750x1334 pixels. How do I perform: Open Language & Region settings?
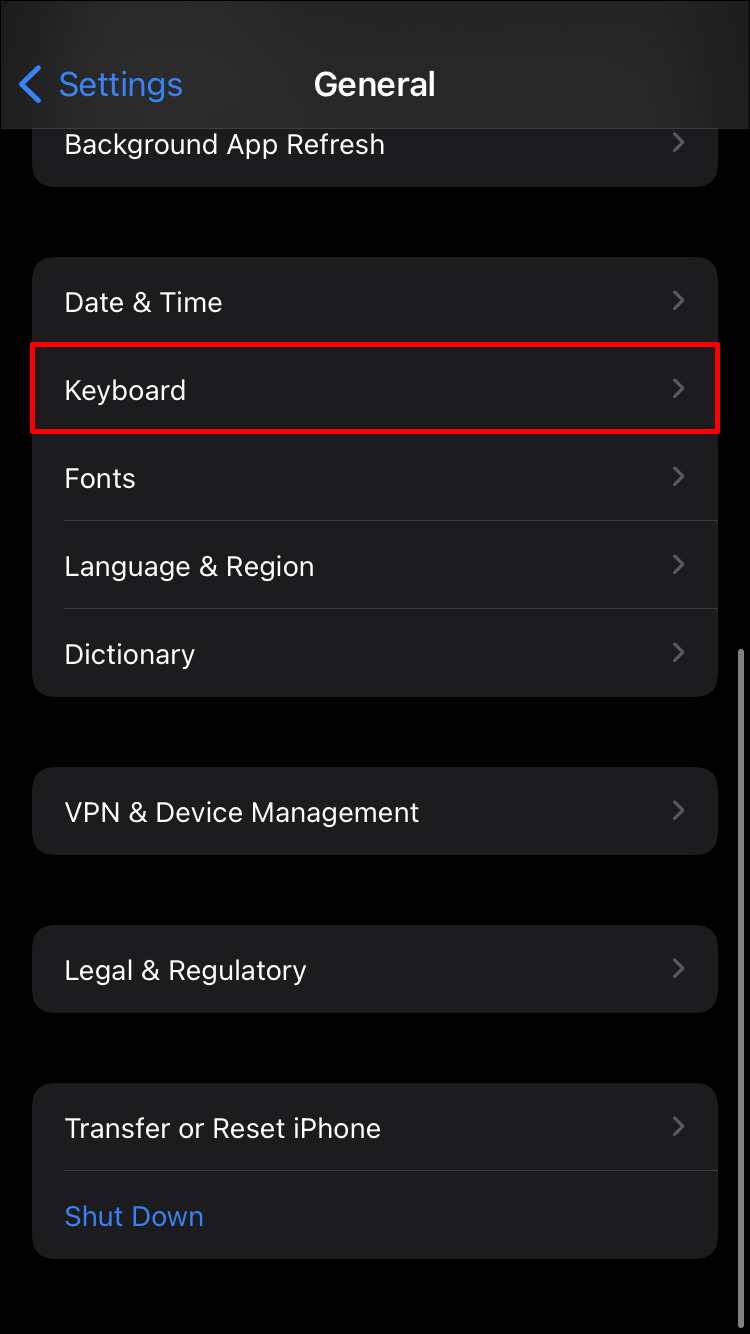click(x=374, y=566)
